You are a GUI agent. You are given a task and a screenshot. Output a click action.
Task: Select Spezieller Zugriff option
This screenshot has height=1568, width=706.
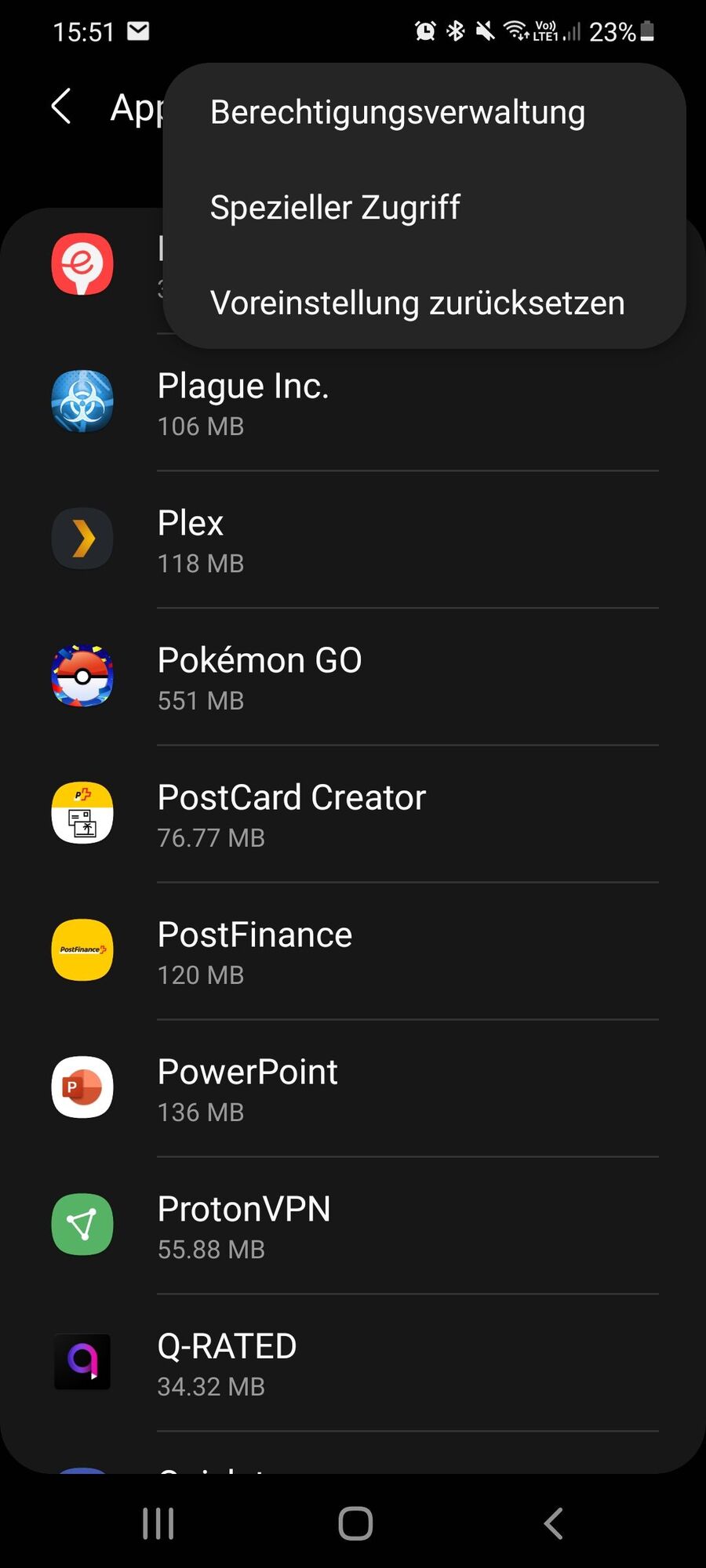(x=335, y=208)
